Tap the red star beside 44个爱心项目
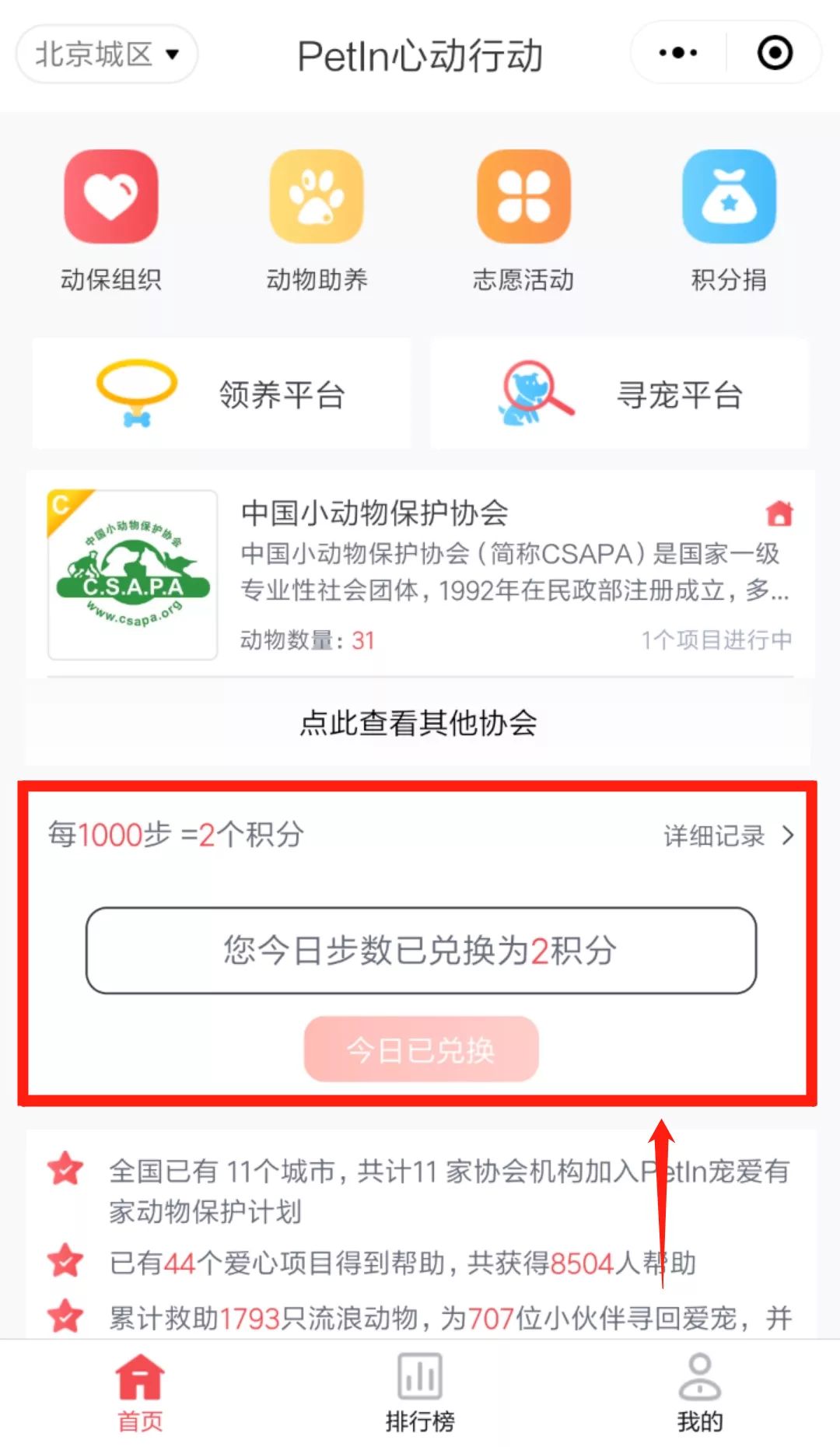The height and width of the screenshot is (1447, 840). pos(65,1263)
